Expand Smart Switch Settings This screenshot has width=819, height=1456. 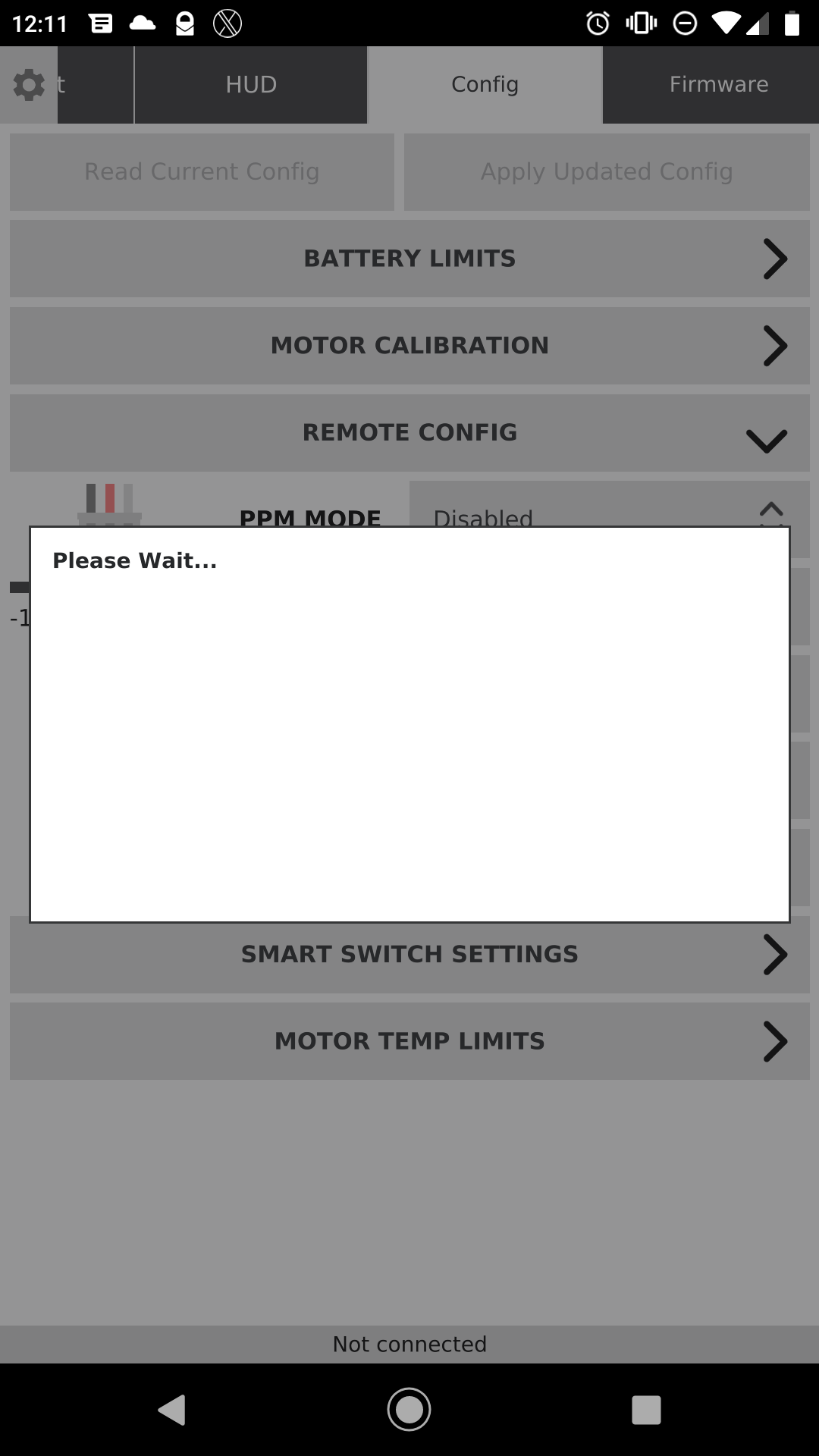409,955
